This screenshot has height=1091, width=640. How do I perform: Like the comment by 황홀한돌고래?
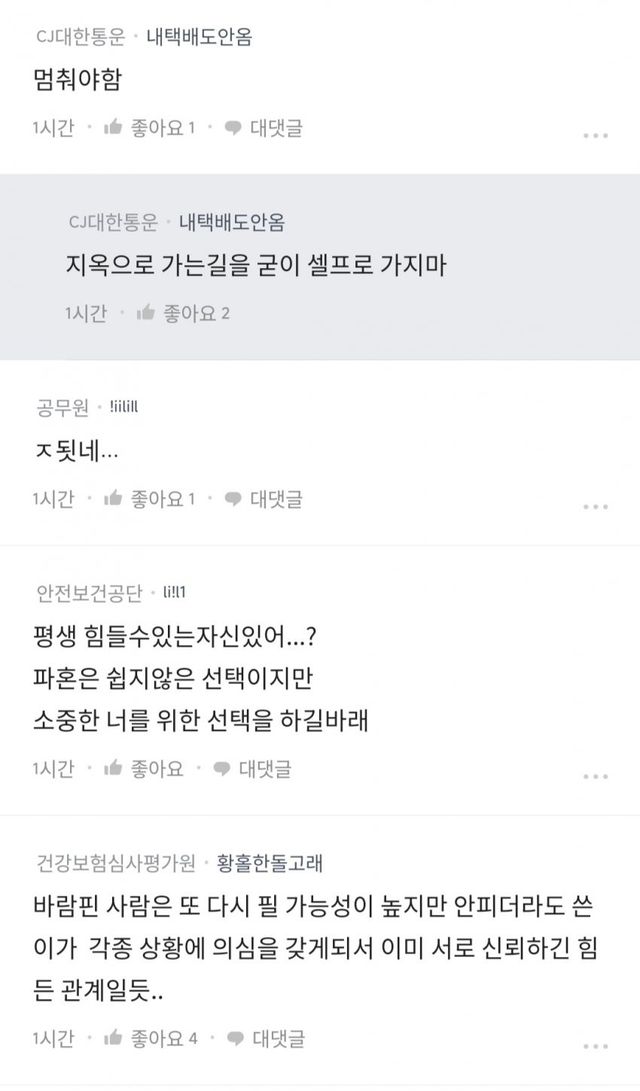click(x=149, y=1038)
